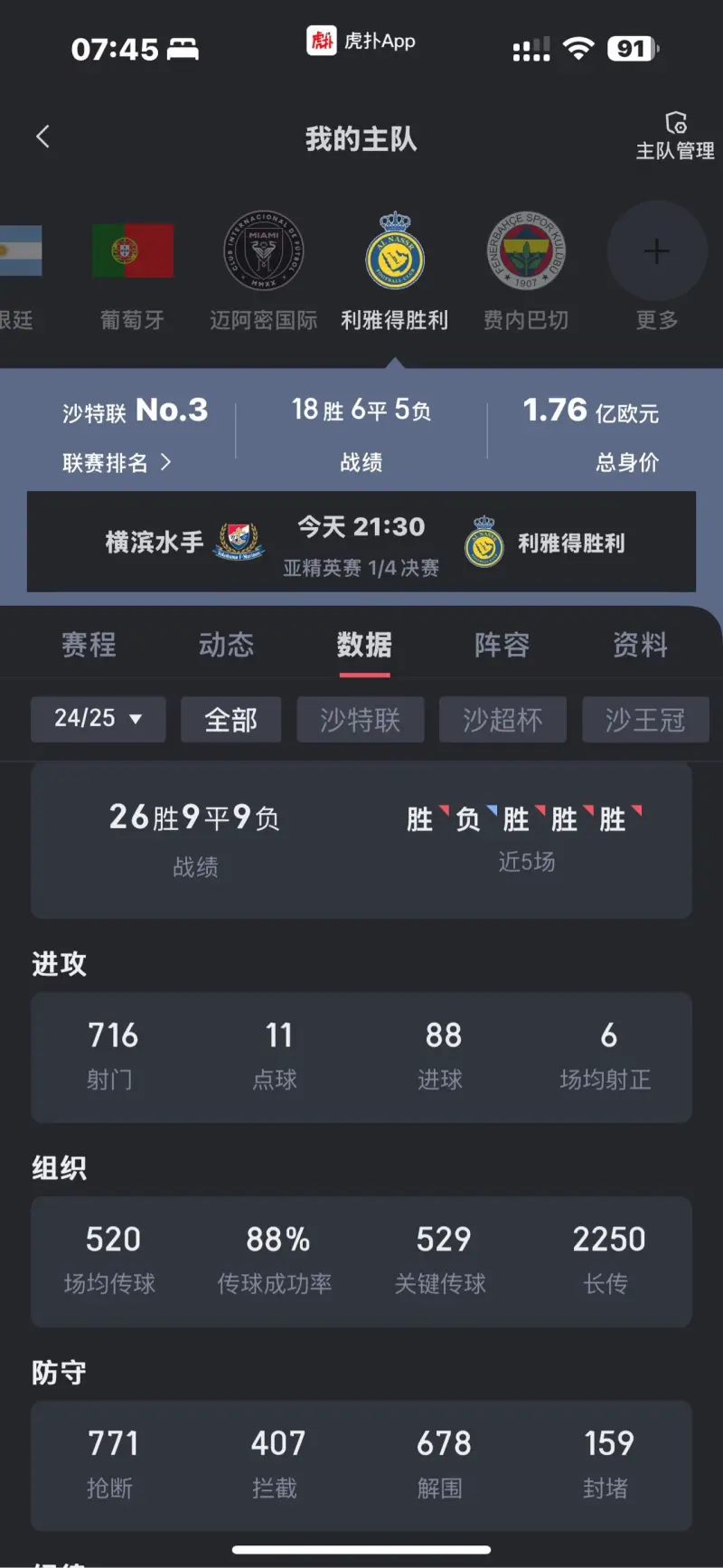Screen dimensions: 723x1568
Task: Switch to the 阵容 tab
Action: click(502, 645)
